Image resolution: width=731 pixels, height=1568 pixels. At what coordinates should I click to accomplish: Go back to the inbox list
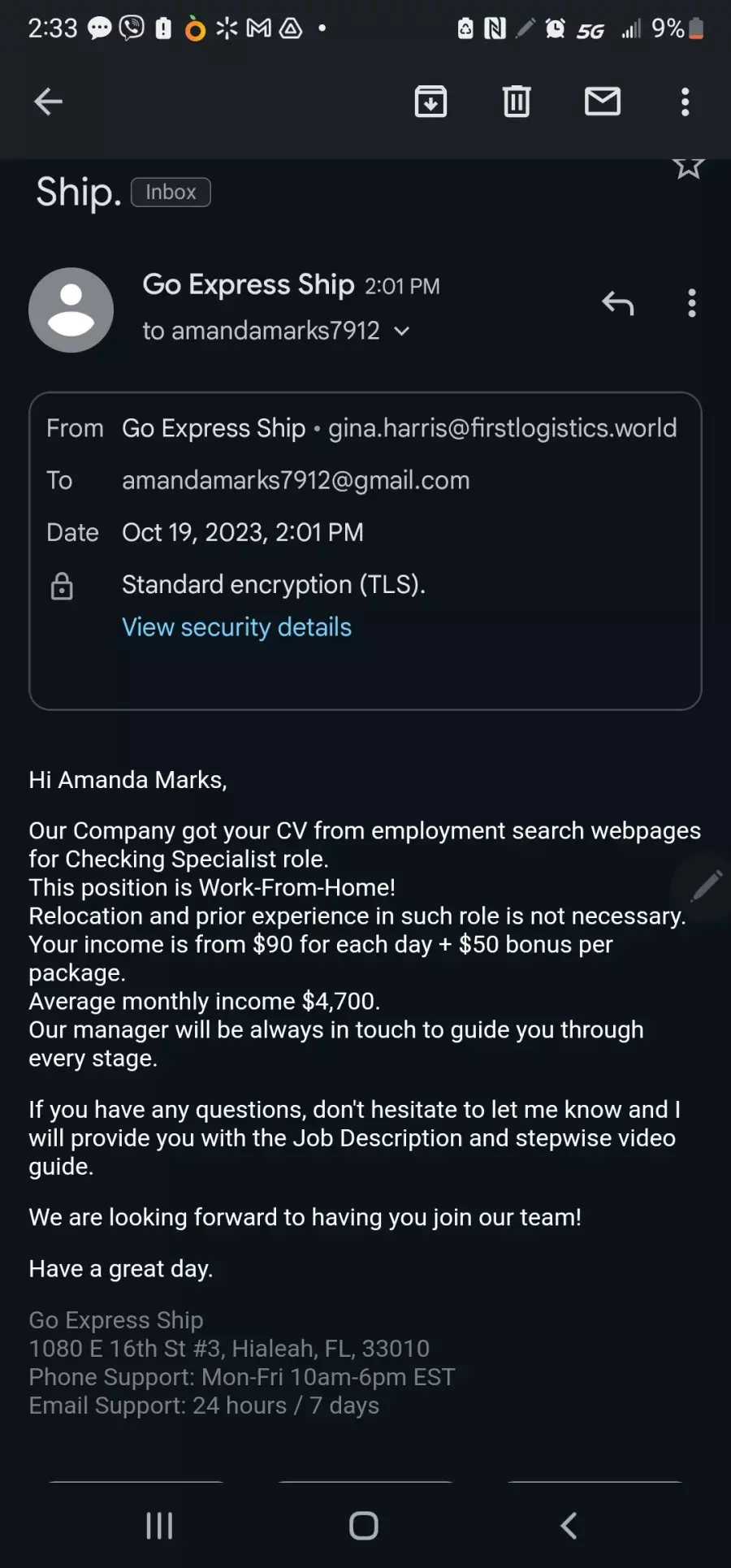click(49, 102)
